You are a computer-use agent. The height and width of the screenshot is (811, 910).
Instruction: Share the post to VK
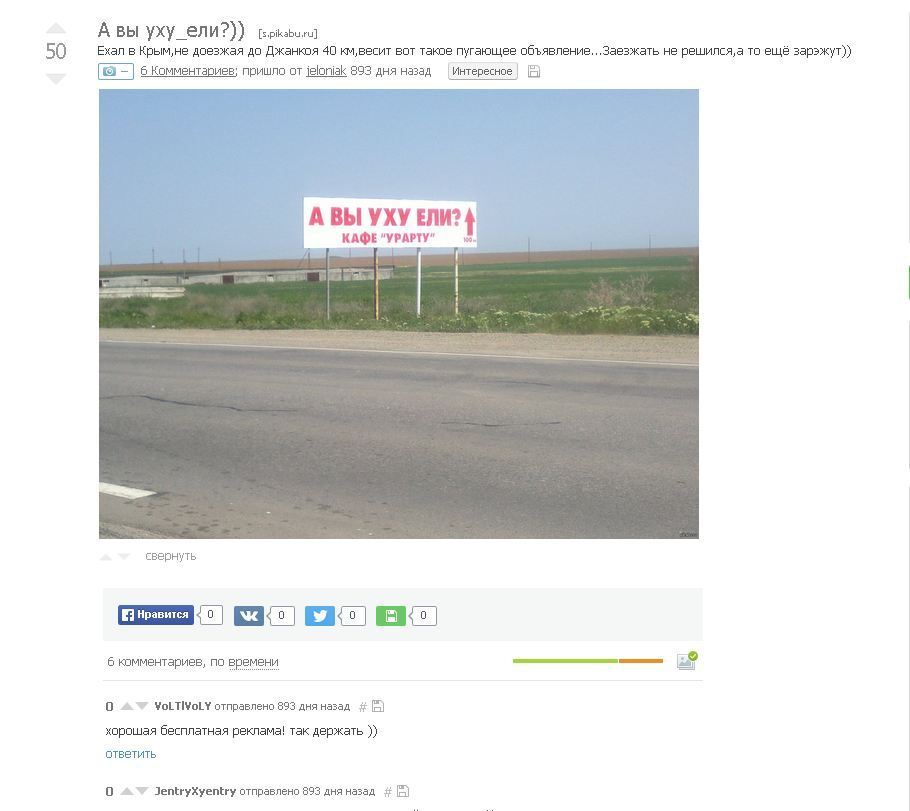coord(249,616)
